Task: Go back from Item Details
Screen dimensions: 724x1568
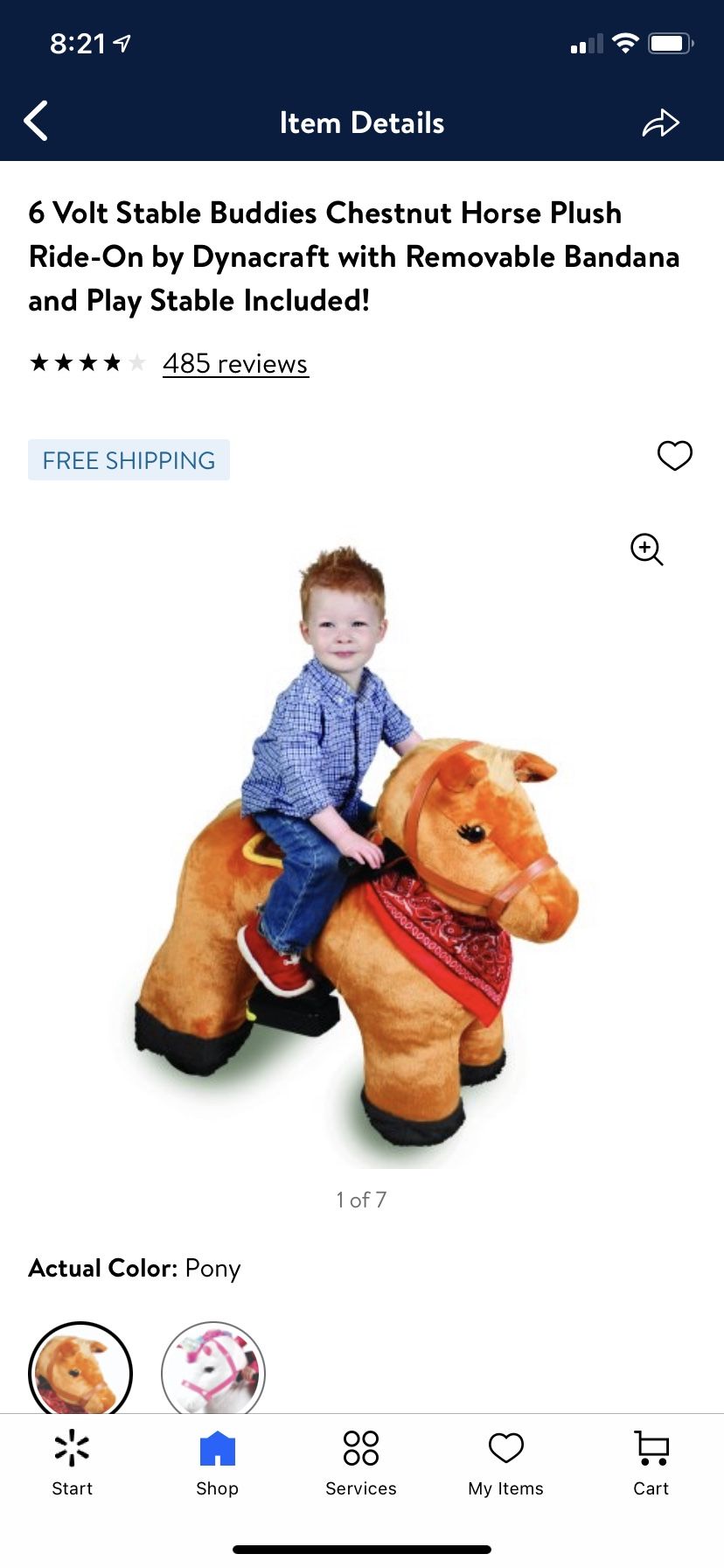Action: (x=36, y=122)
